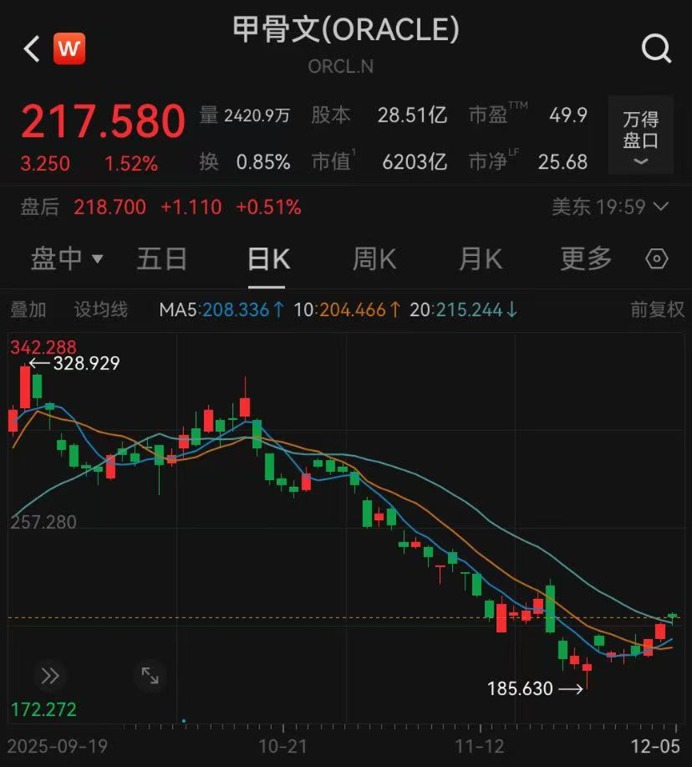
Task: Open the 美东 19:59 after-hours dropdown
Action: click(611, 207)
